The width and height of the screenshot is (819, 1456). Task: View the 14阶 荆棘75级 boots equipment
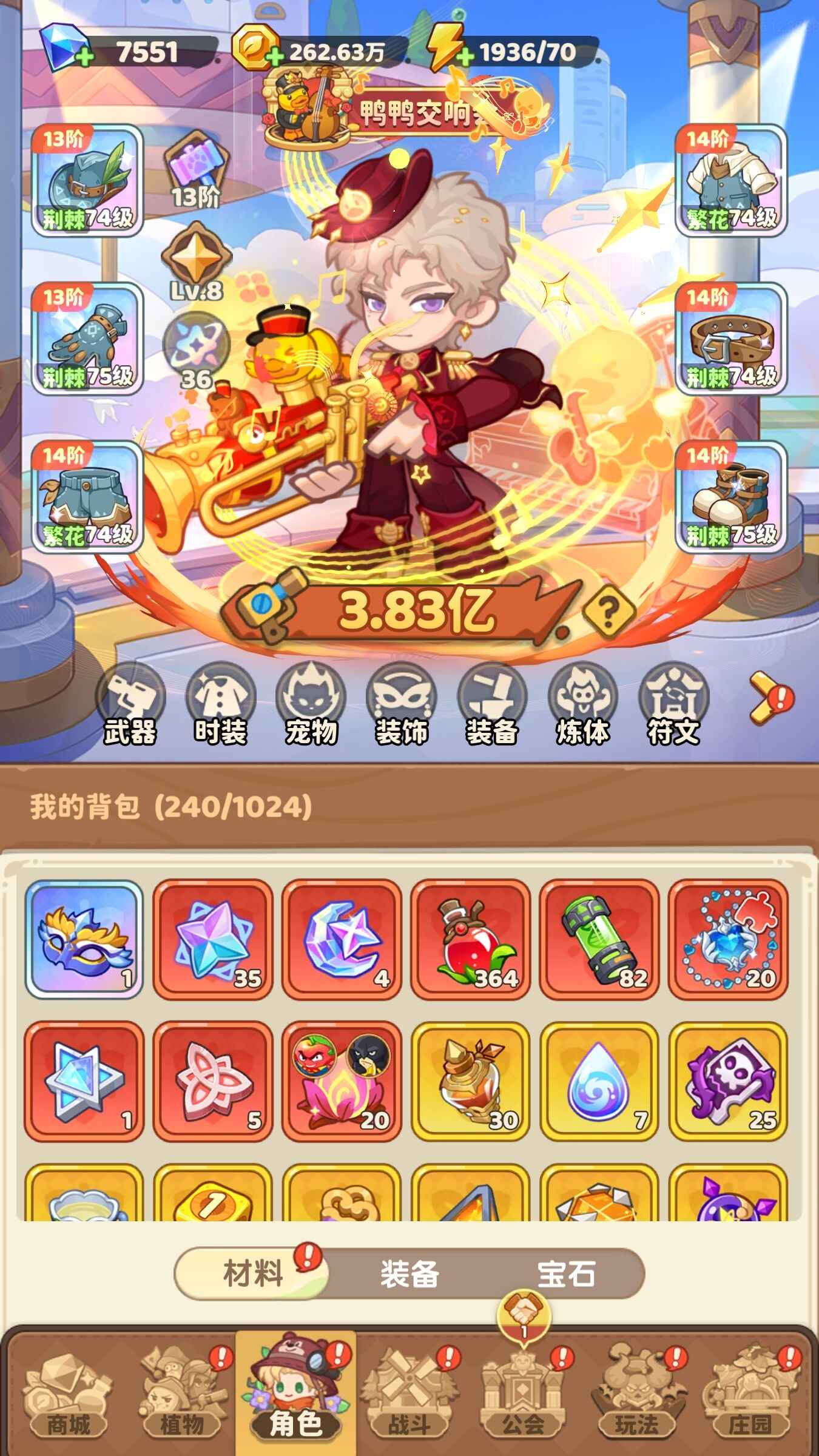(x=731, y=497)
